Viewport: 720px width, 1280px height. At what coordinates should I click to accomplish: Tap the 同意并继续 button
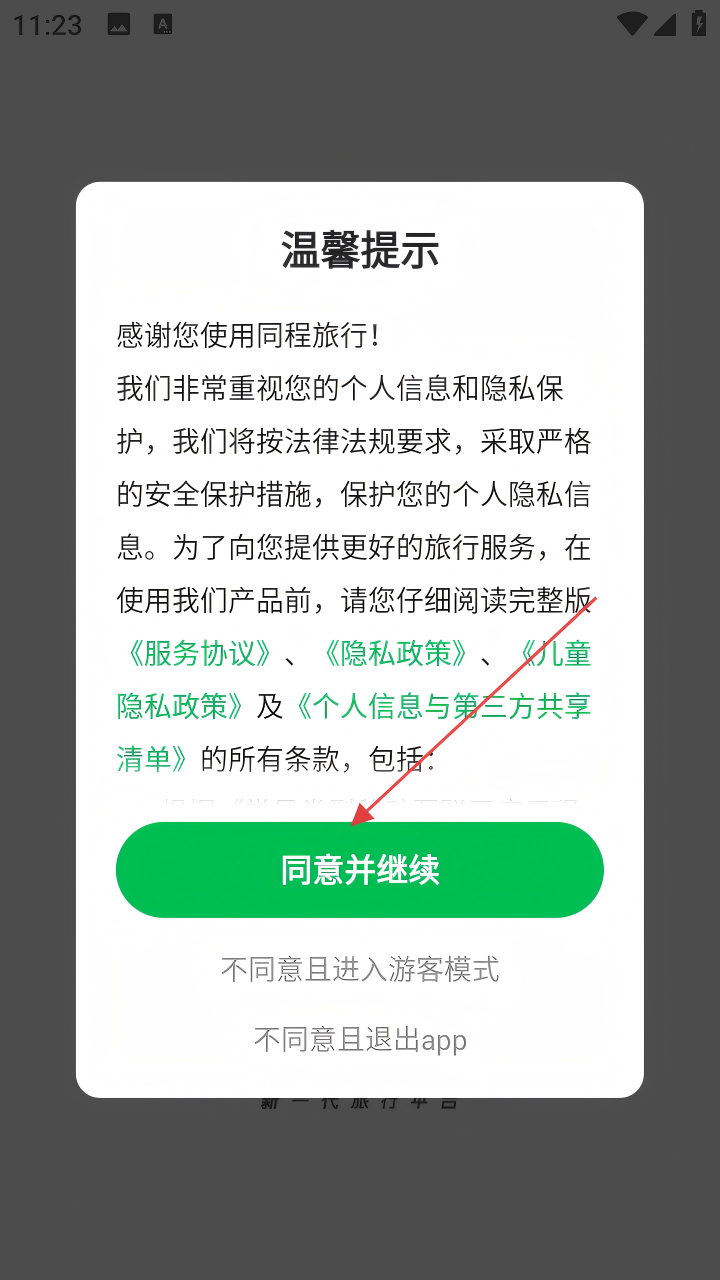pyautogui.click(x=360, y=870)
